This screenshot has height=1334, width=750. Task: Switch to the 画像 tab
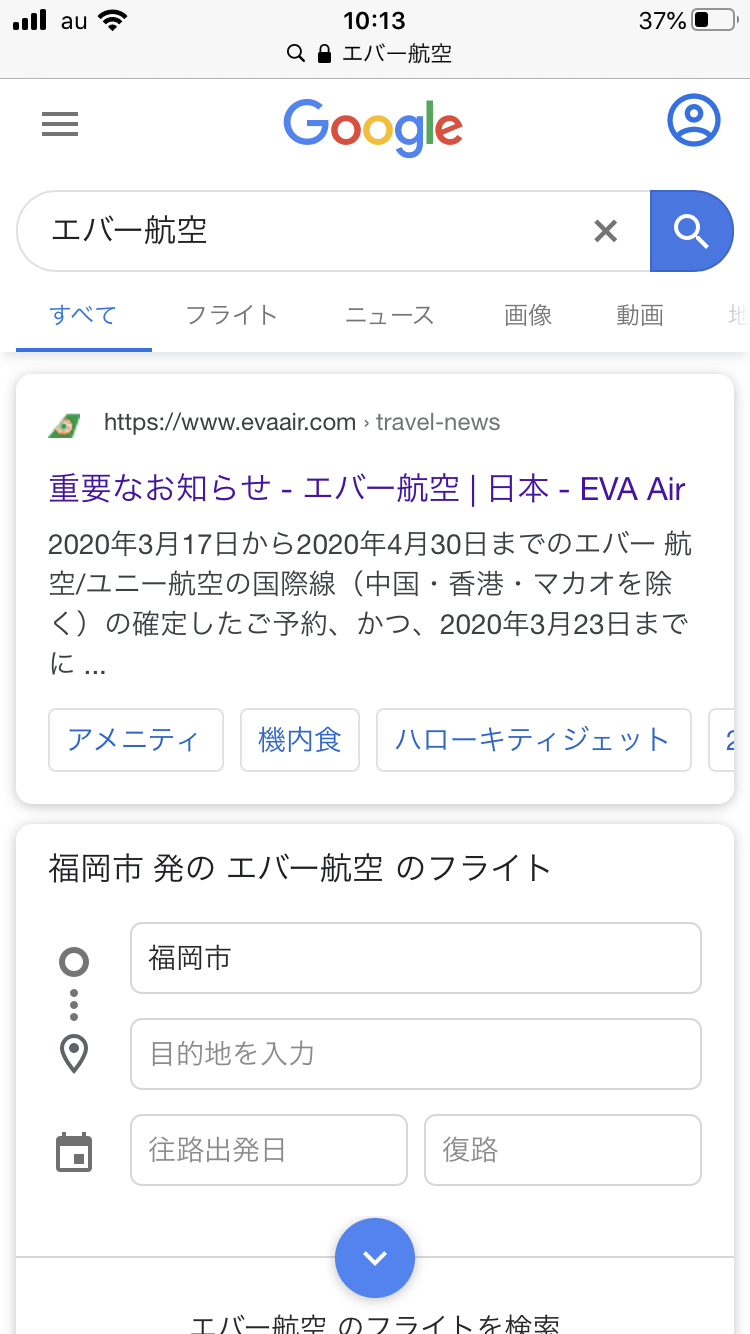click(528, 316)
